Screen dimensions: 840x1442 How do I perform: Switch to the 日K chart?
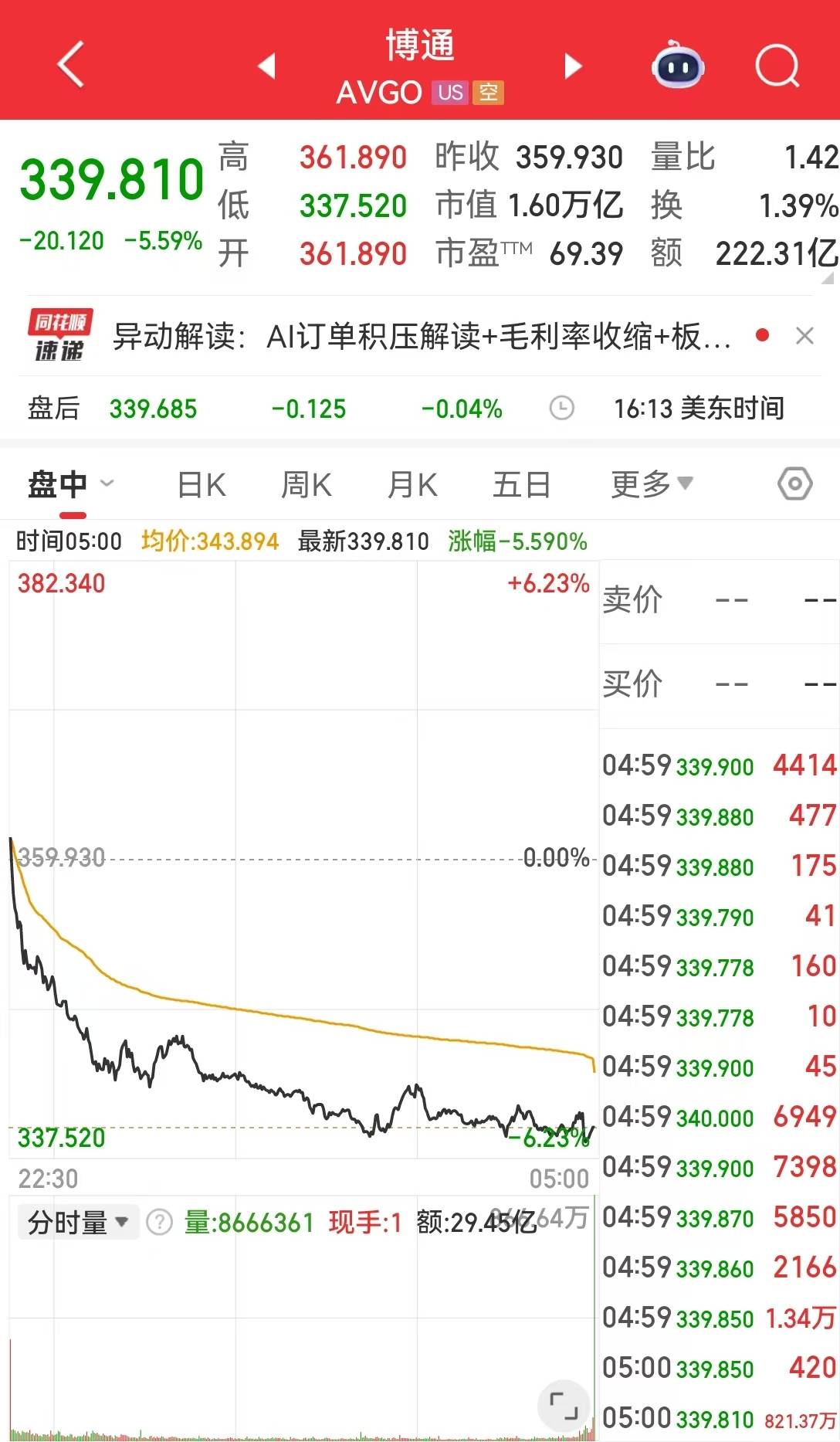(x=202, y=485)
